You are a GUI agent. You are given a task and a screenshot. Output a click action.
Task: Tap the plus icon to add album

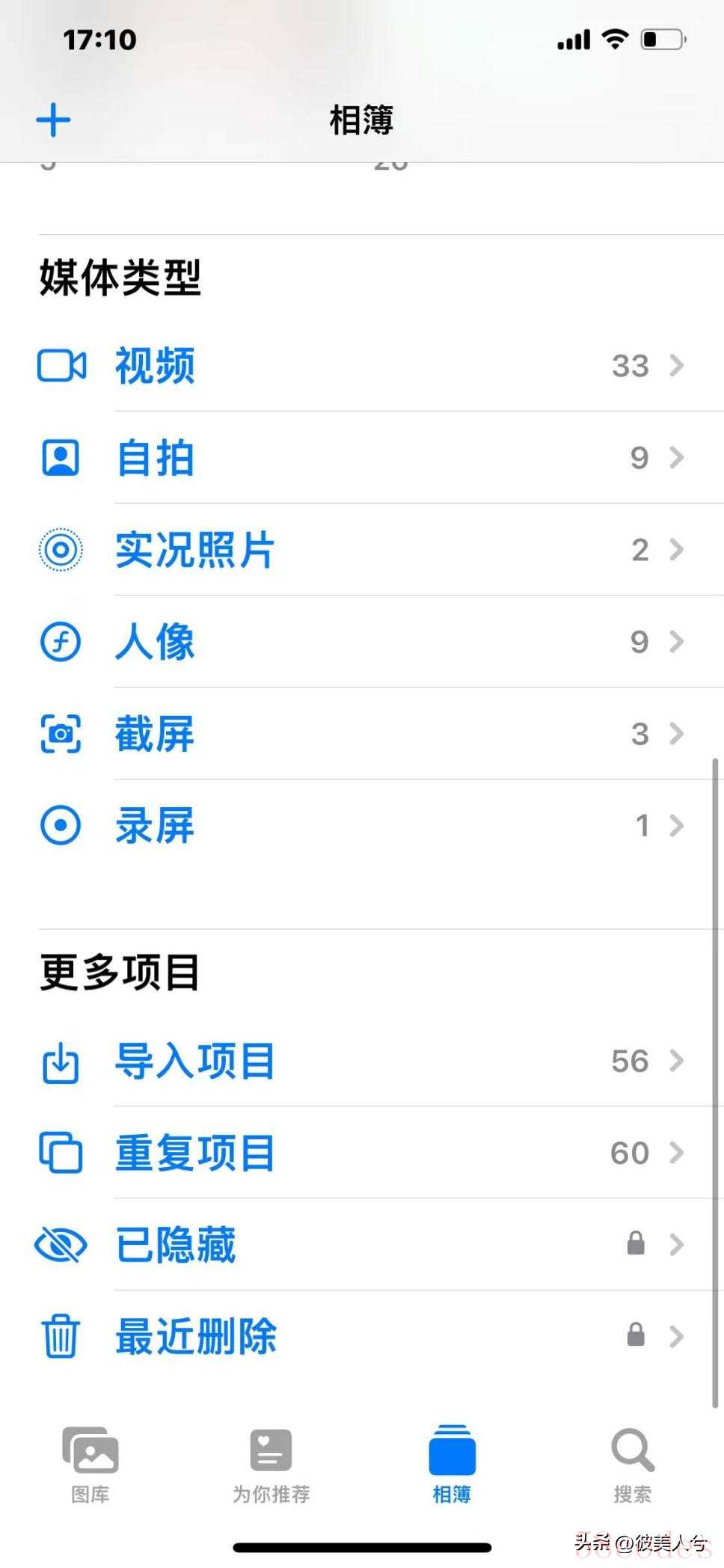point(53,120)
